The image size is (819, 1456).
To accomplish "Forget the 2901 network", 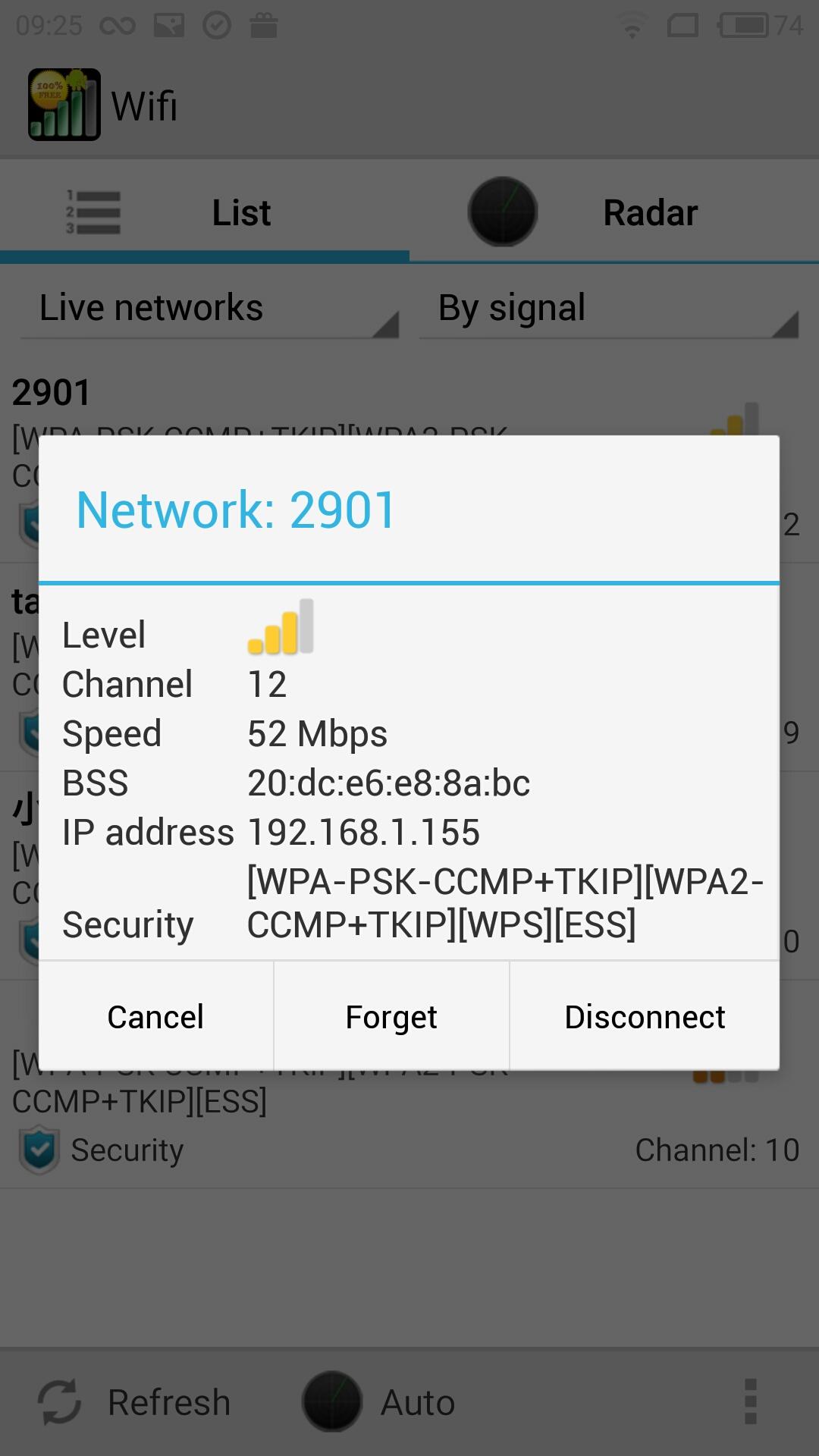I will [391, 1017].
